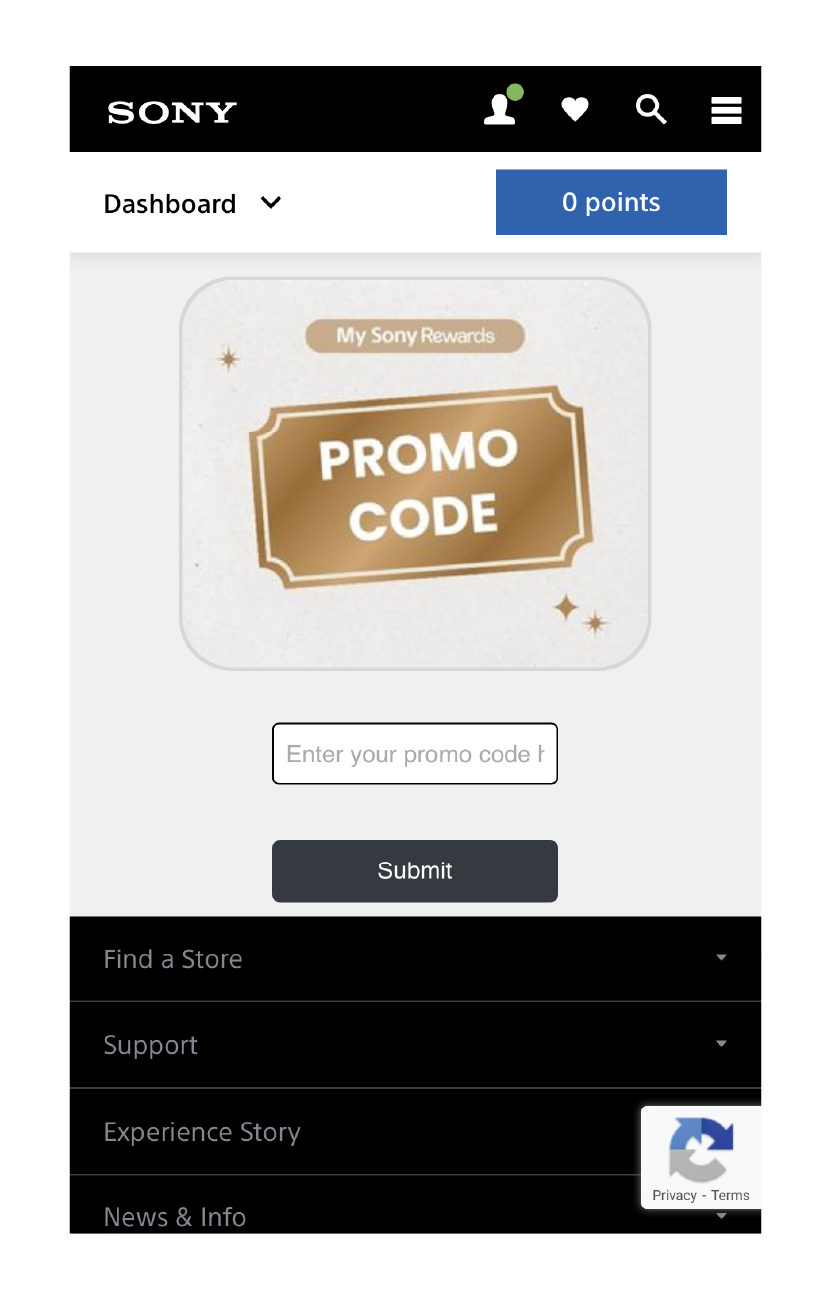This screenshot has height=1299, width=831.
Task: Submit the promo code
Action: coord(414,871)
